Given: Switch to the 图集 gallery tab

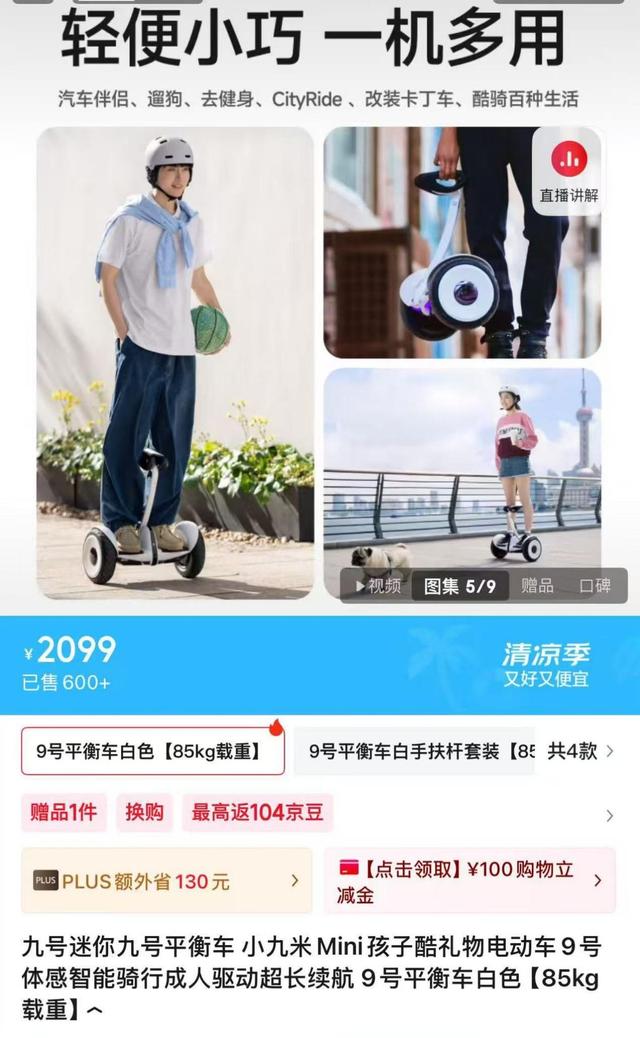Looking at the screenshot, I should click(x=459, y=586).
